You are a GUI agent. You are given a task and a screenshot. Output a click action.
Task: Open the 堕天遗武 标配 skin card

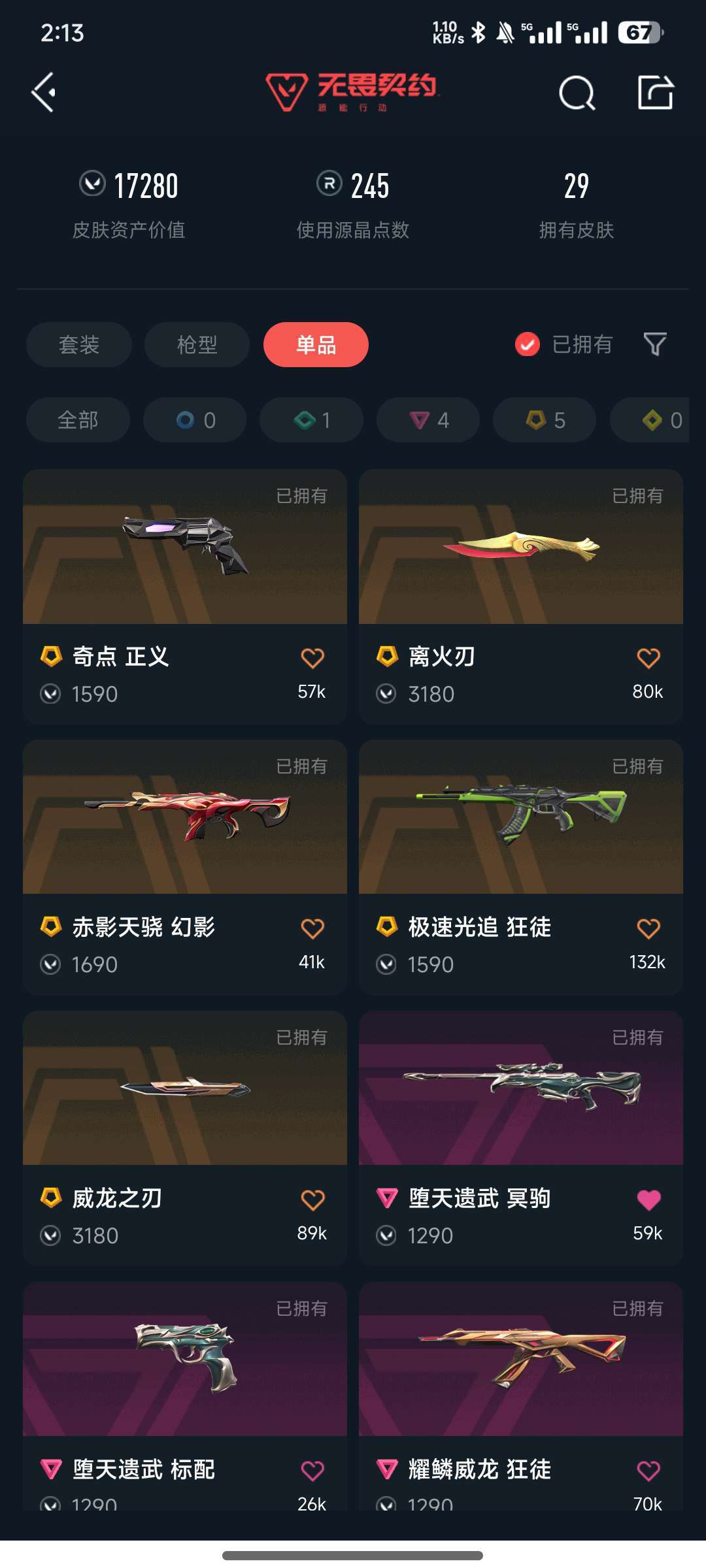coord(185,1396)
